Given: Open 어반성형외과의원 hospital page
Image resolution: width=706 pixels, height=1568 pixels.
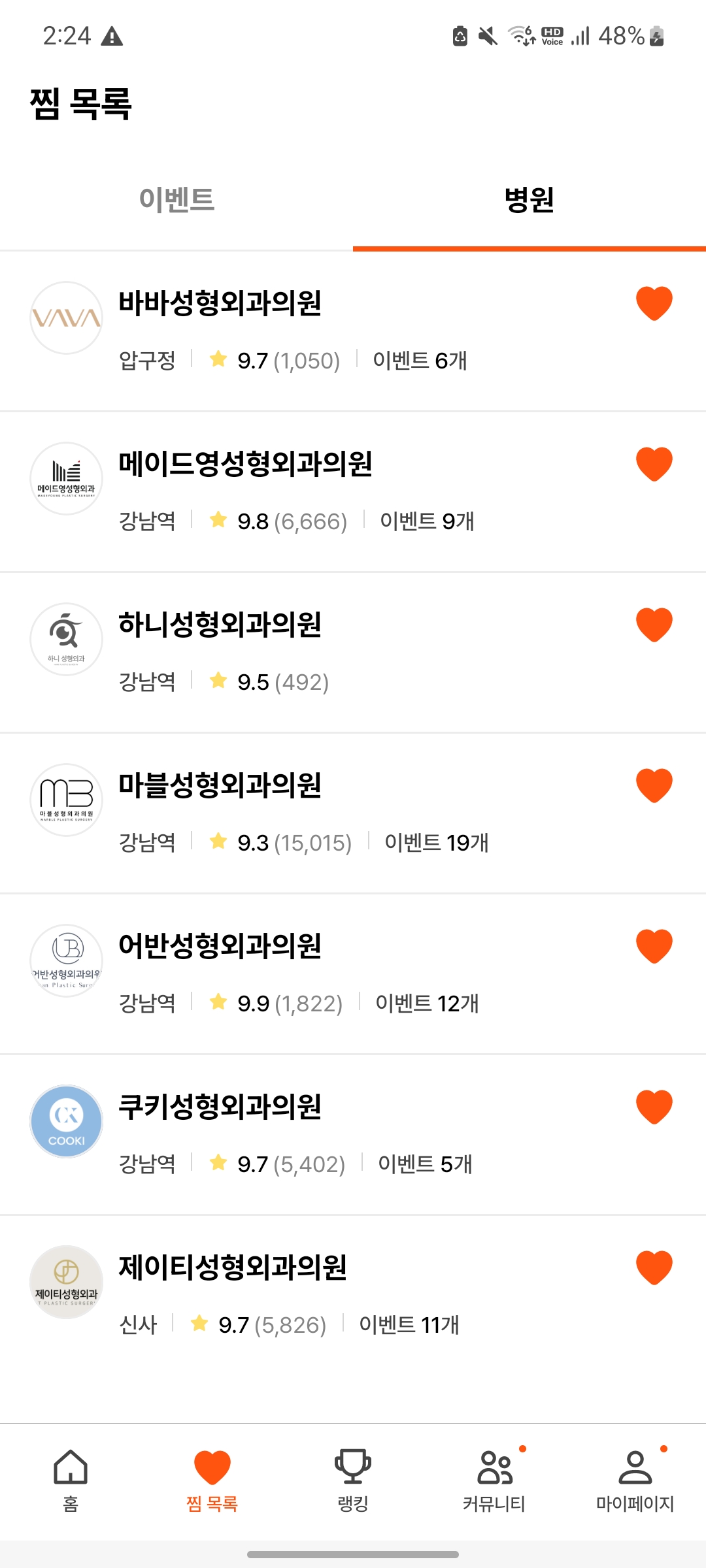Looking at the screenshot, I should pos(353,974).
